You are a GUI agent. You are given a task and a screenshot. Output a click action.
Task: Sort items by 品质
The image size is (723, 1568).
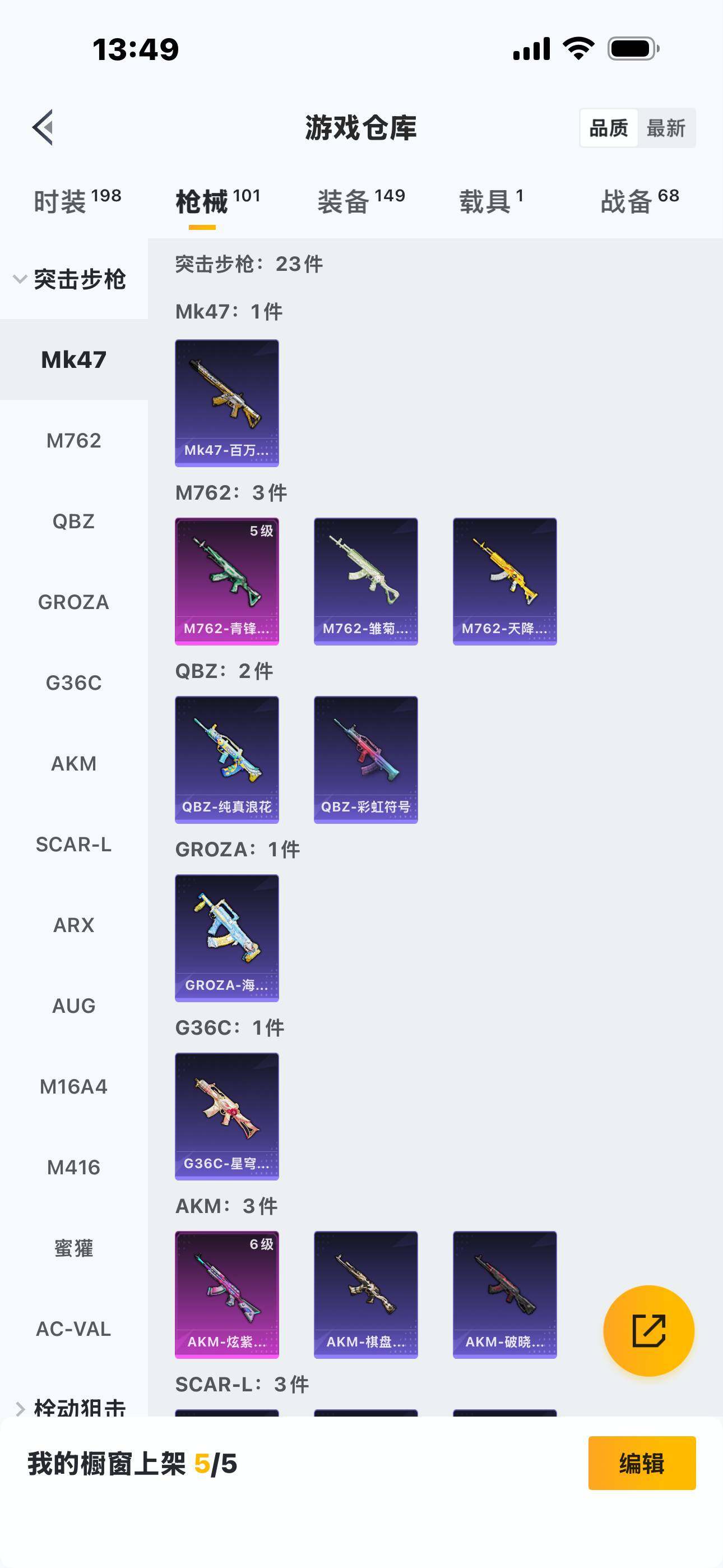pos(609,128)
